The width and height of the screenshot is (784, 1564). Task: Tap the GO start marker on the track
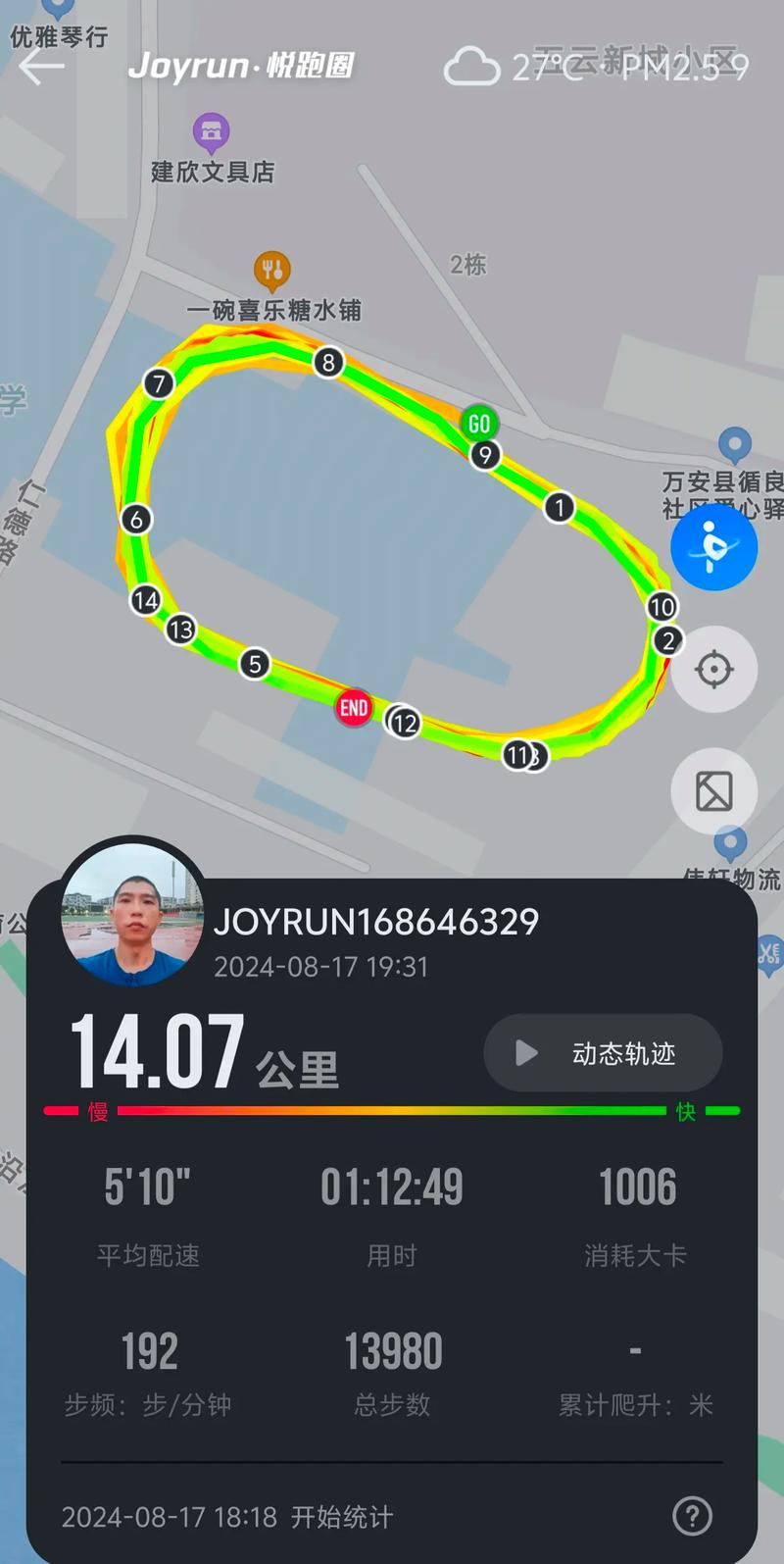click(x=480, y=423)
